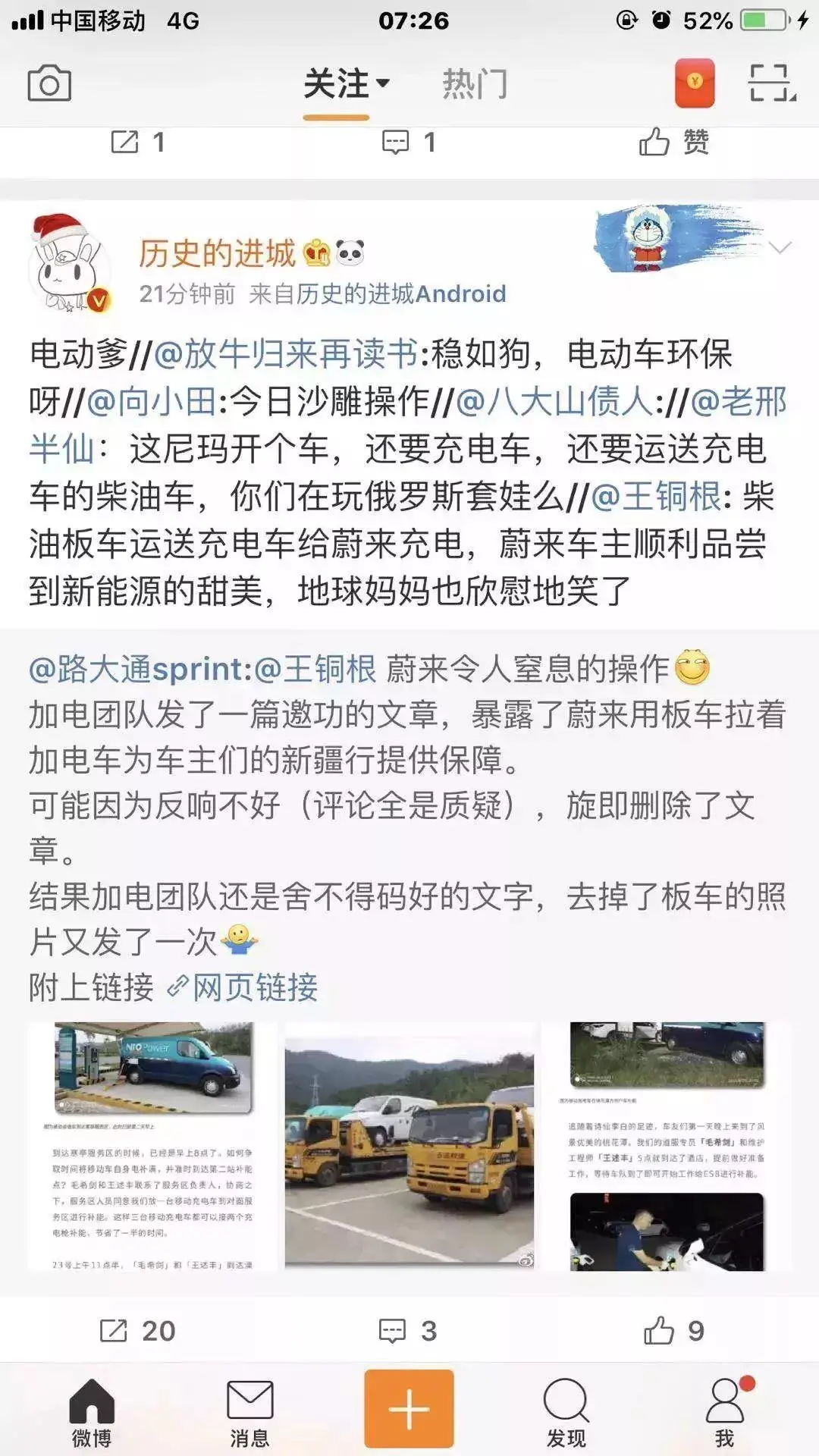The width and height of the screenshot is (819, 1456).
Task: Open the red envelope icon
Action: (x=695, y=83)
